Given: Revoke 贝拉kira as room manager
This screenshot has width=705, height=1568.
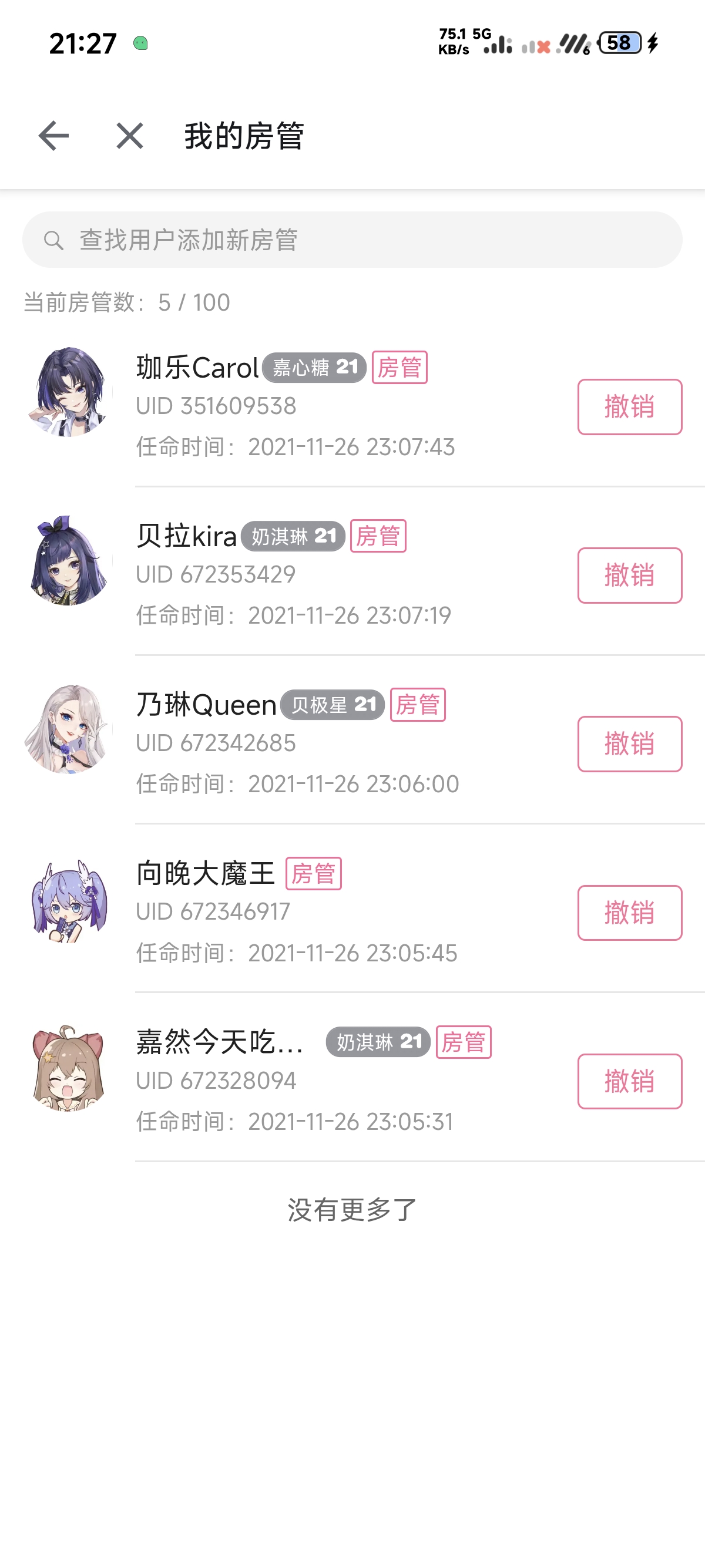Looking at the screenshot, I should pyautogui.click(x=629, y=575).
